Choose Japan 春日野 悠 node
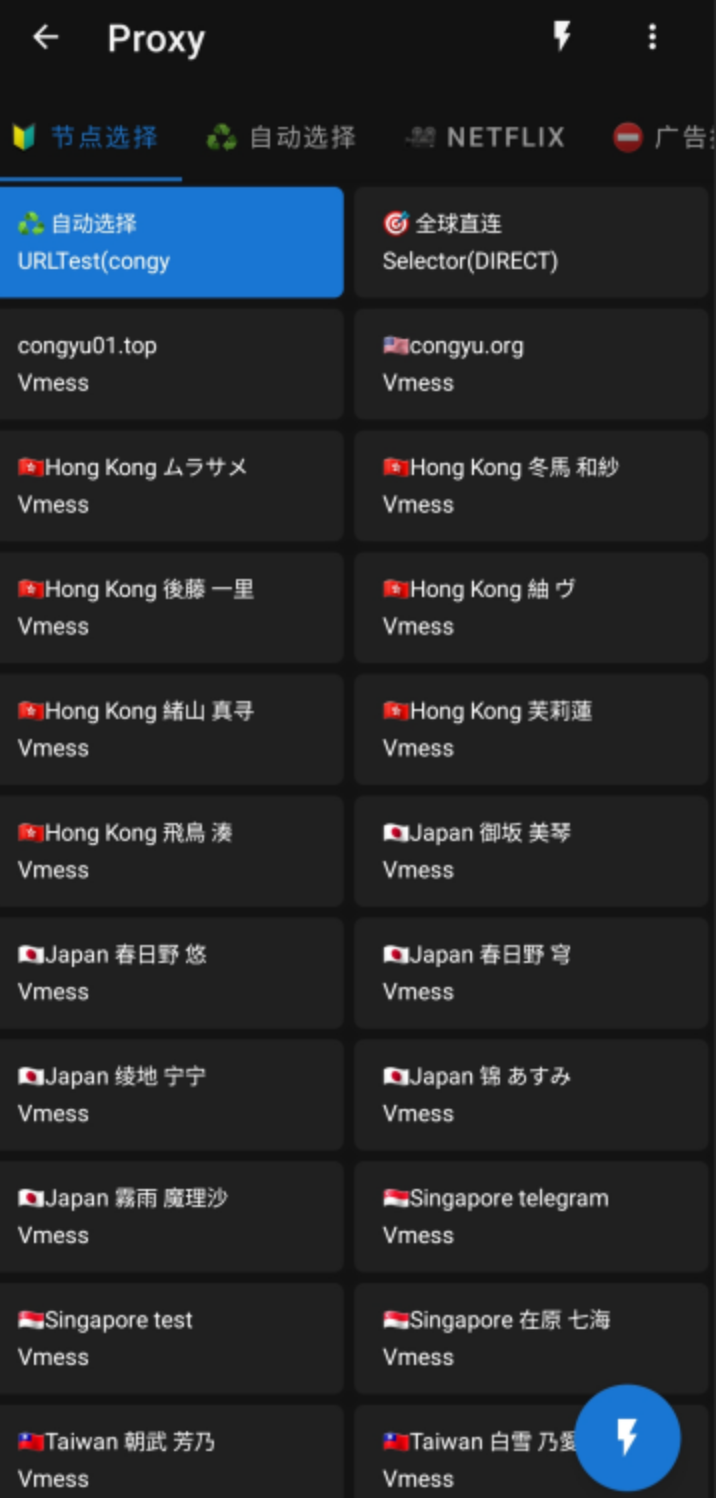Screen dimensions: 716x1498 point(171,973)
